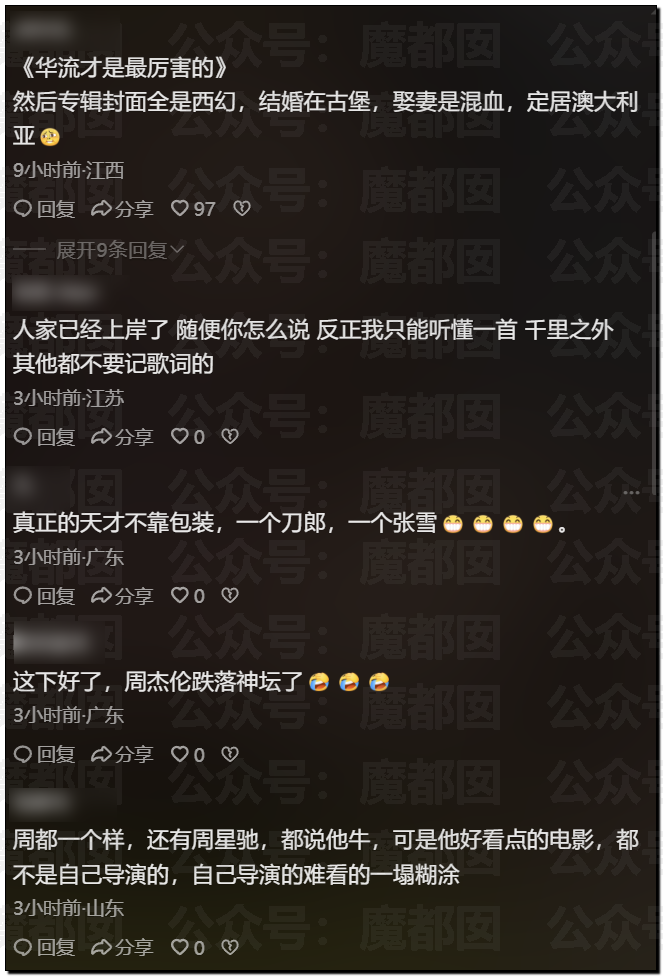Dislike the 周杰伦跌落神坛了 comment
663x977 pixels.
(230, 755)
